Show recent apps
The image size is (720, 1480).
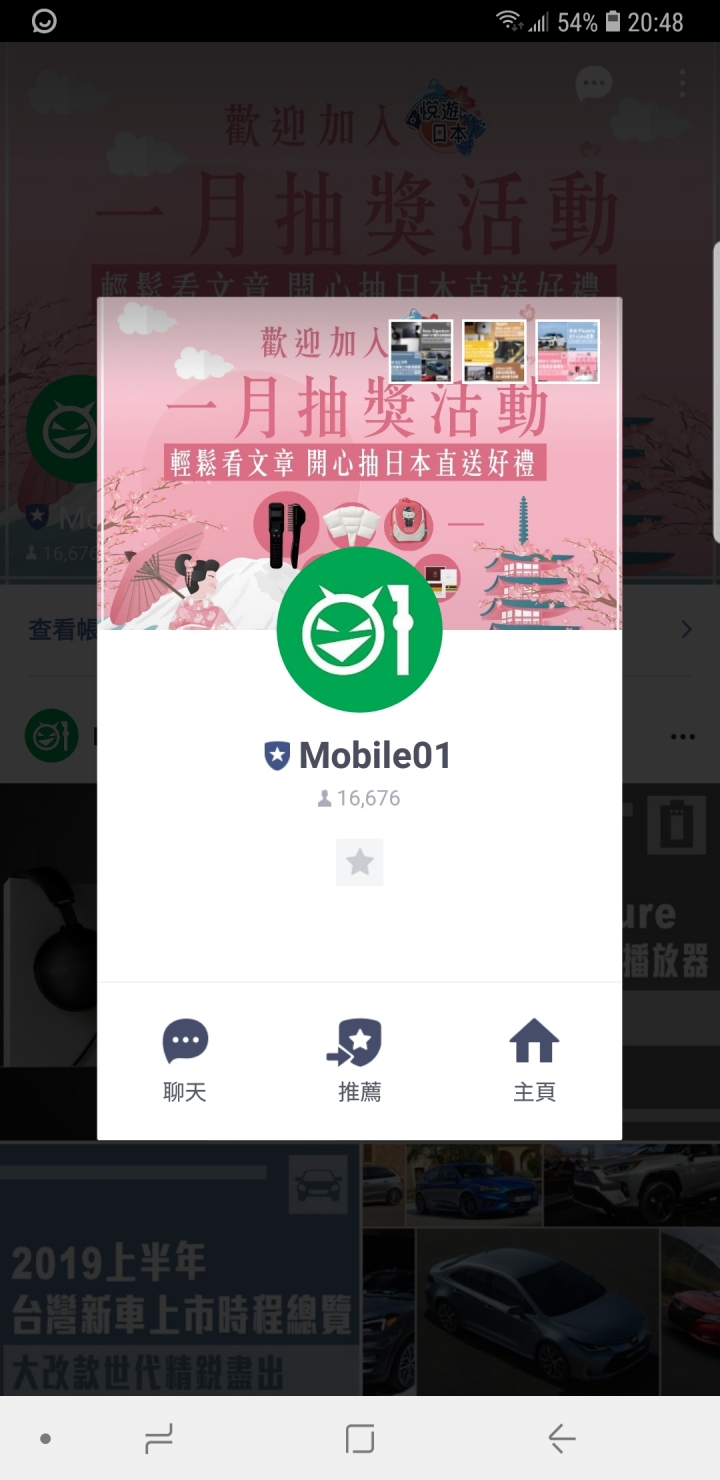pos(159,1439)
